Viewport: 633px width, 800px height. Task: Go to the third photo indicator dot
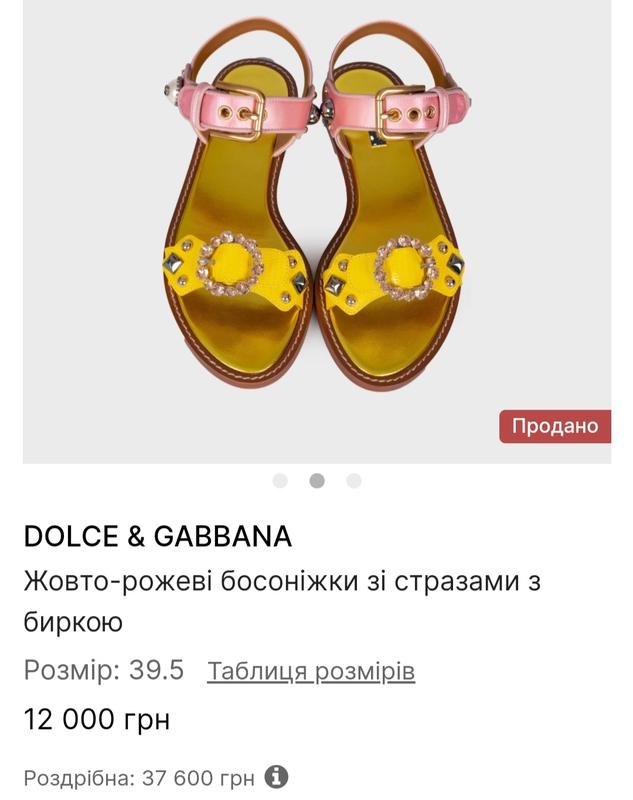tap(353, 481)
